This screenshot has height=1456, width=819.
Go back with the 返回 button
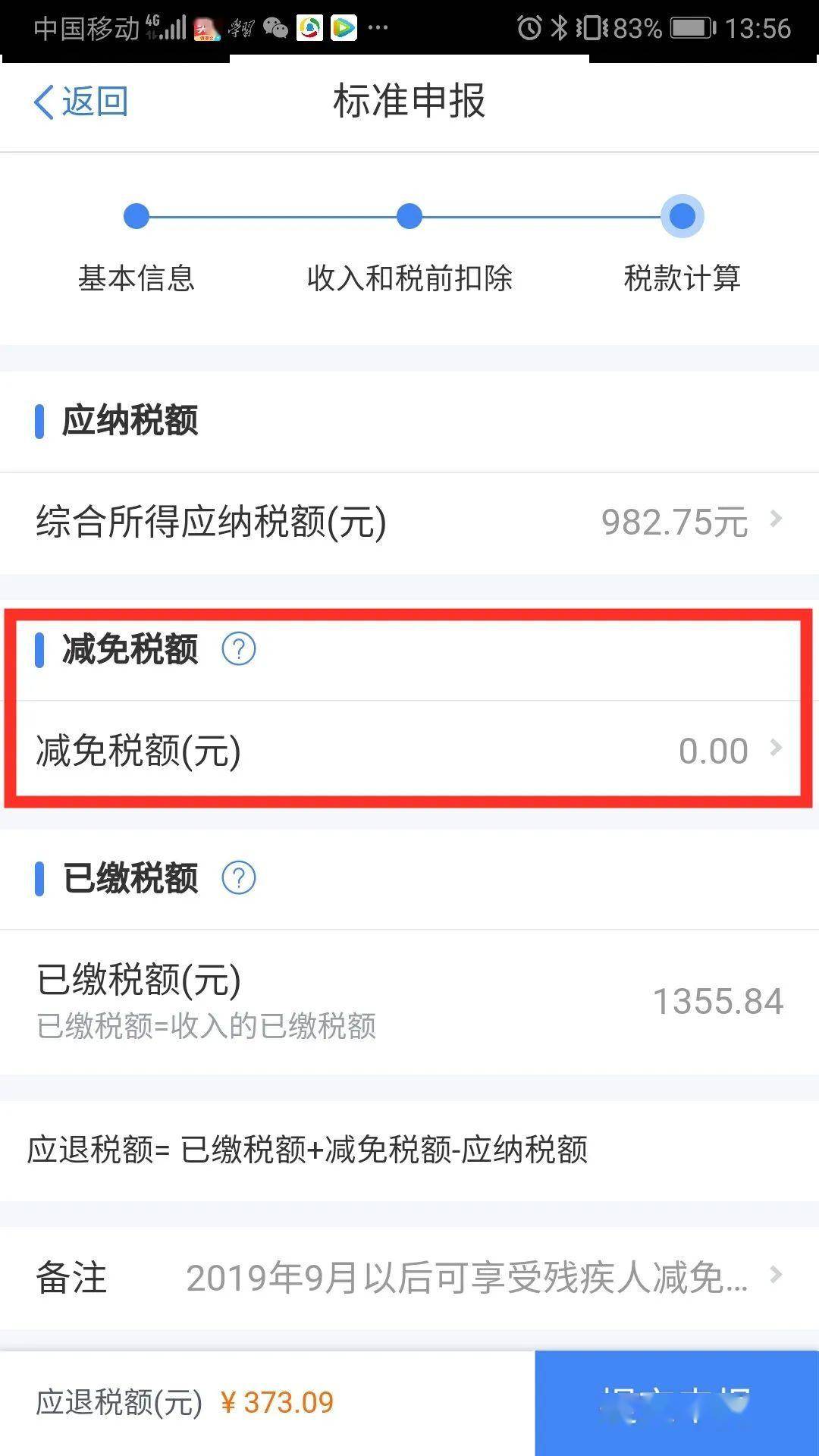(x=80, y=101)
